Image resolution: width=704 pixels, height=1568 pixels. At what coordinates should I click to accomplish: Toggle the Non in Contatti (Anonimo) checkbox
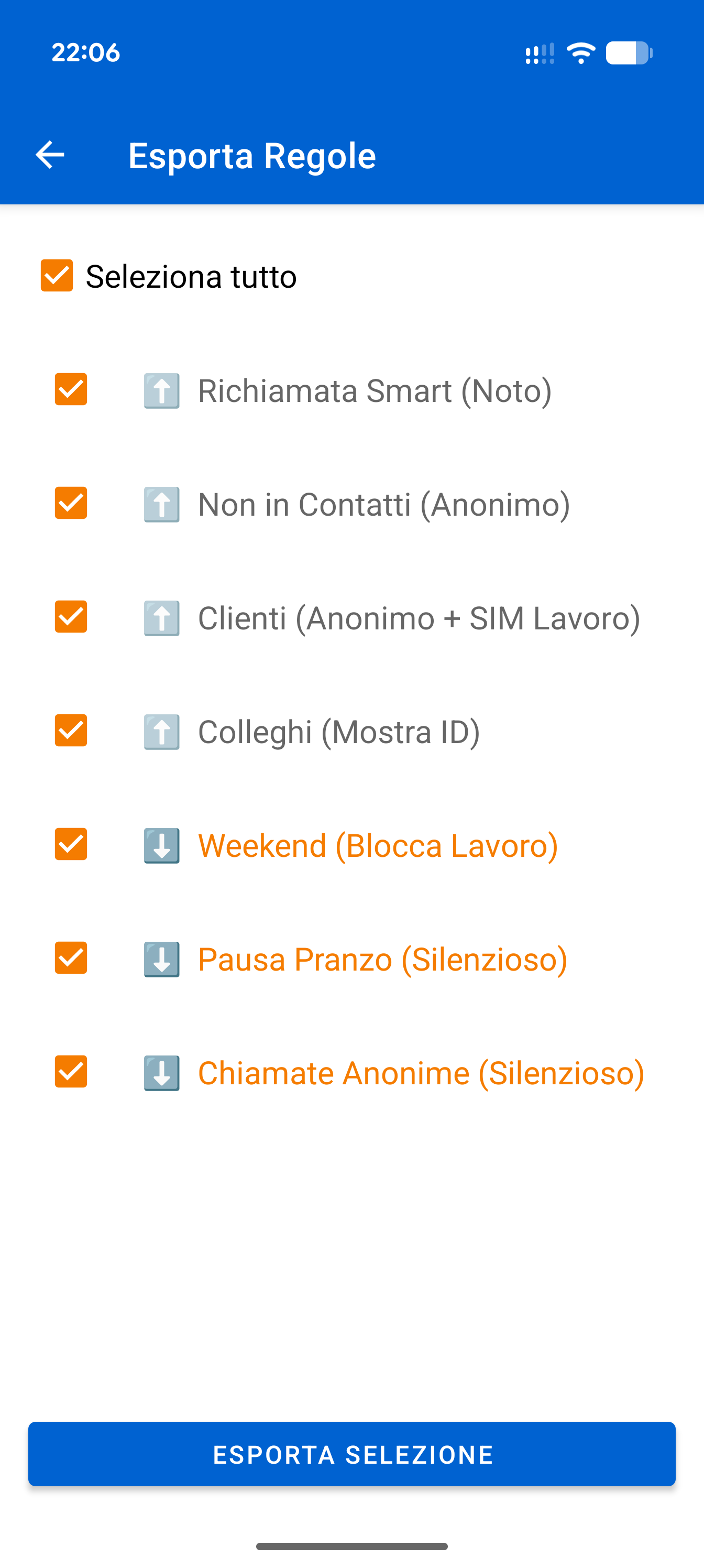point(71,504)
